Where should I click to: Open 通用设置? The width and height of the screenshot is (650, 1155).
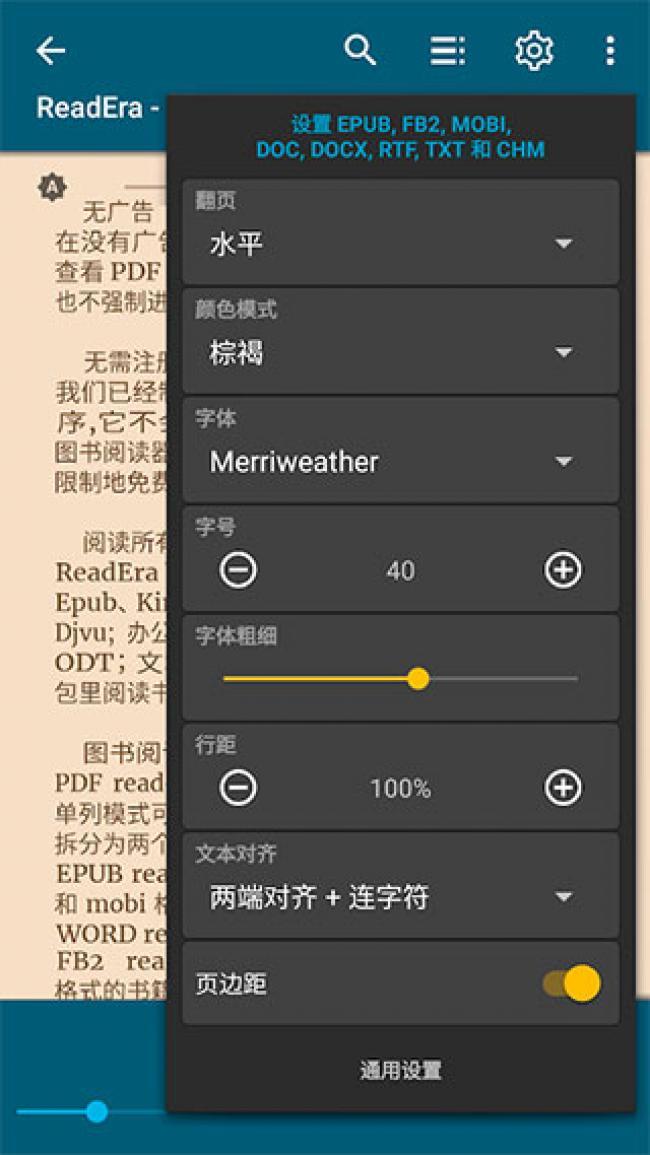click(400, 1070)
